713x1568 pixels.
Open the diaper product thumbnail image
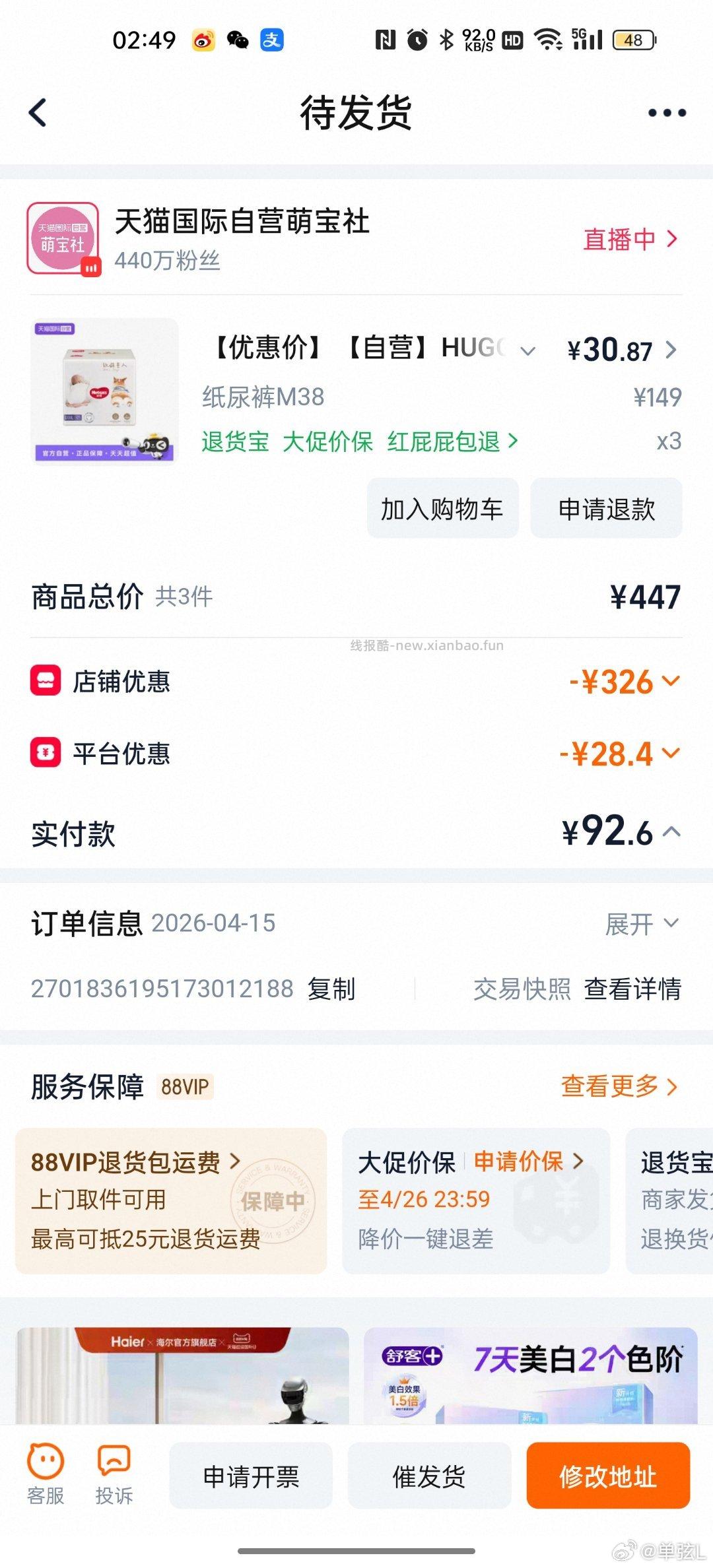point(104,391)
